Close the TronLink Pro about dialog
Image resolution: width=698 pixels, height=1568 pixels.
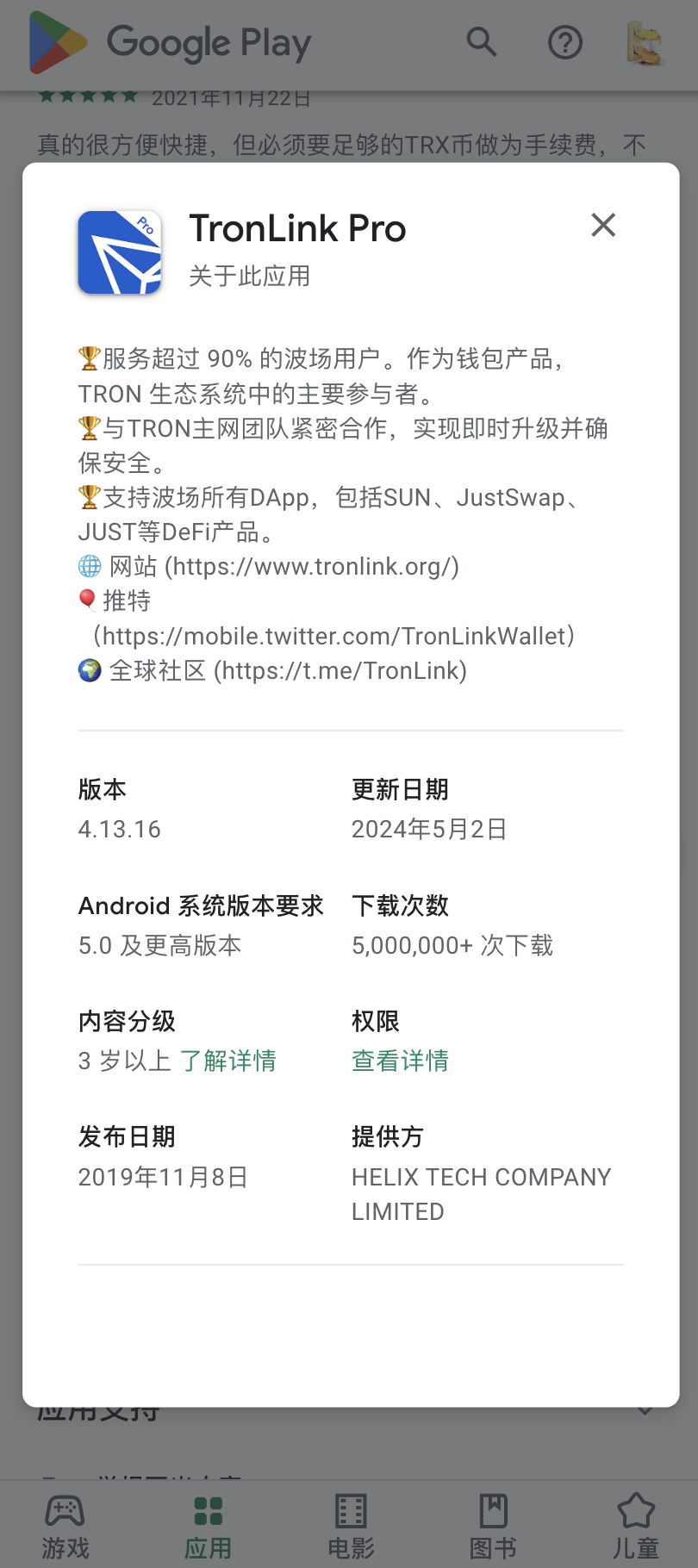click(603, 225)
